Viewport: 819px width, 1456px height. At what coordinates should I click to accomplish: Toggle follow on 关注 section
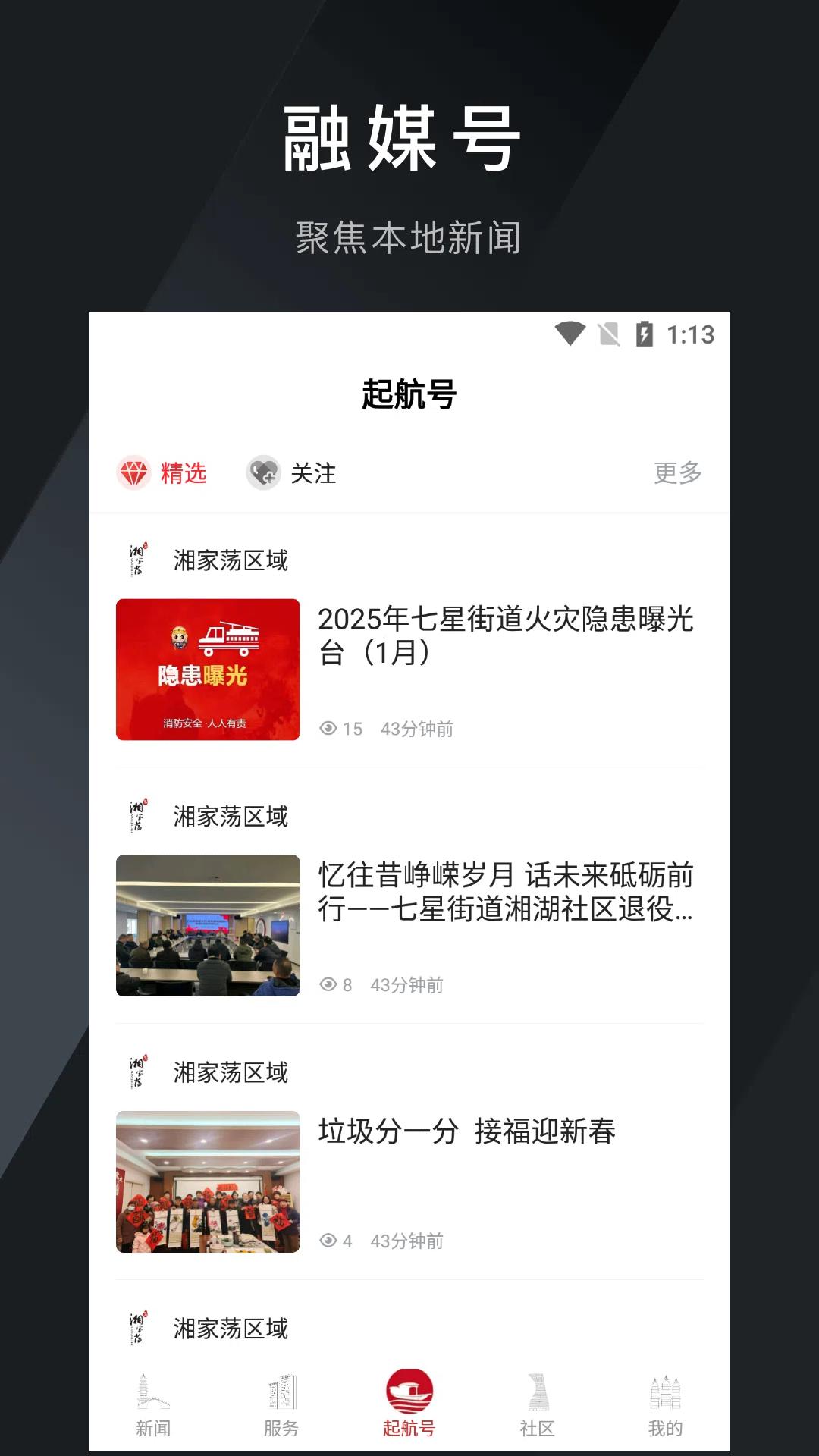point(292,473)
